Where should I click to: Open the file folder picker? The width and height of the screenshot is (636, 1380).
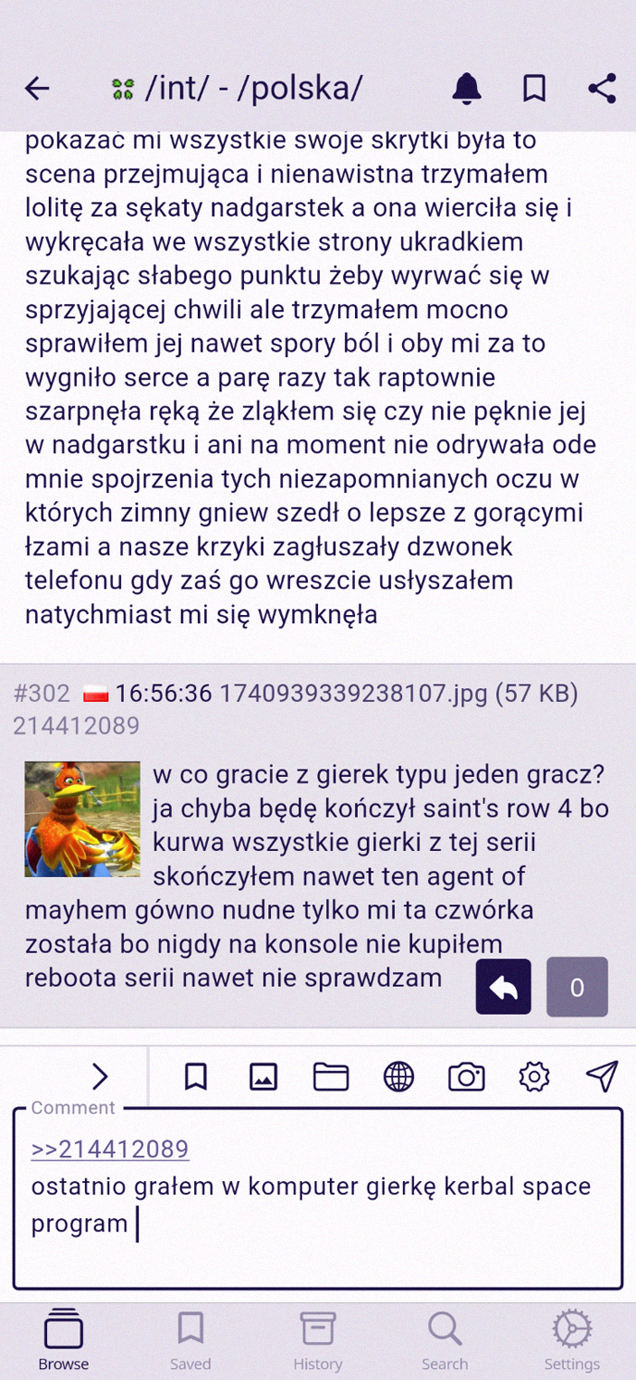(331, 1076)
